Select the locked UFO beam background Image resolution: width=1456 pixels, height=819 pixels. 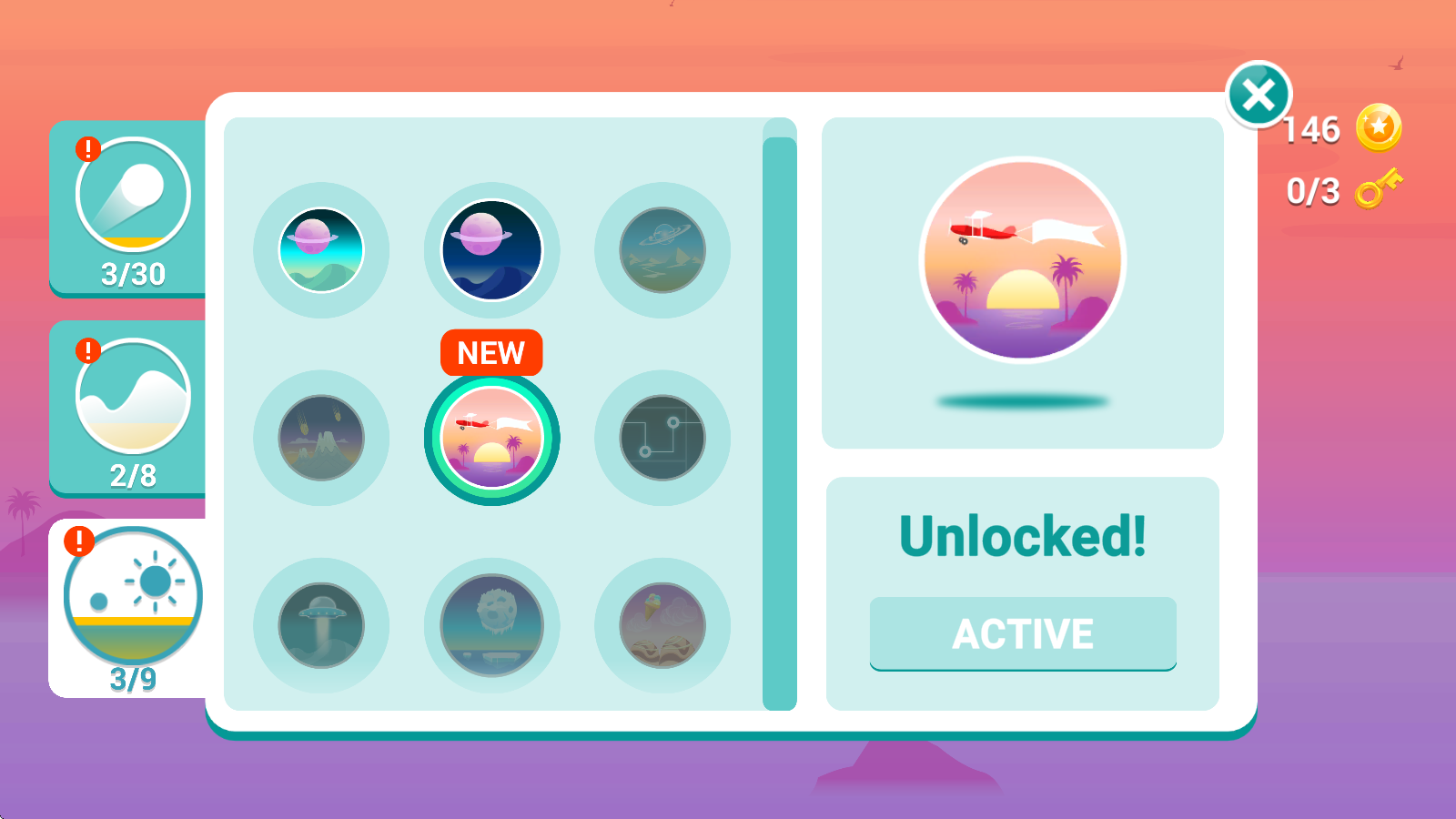click(321, 625)
